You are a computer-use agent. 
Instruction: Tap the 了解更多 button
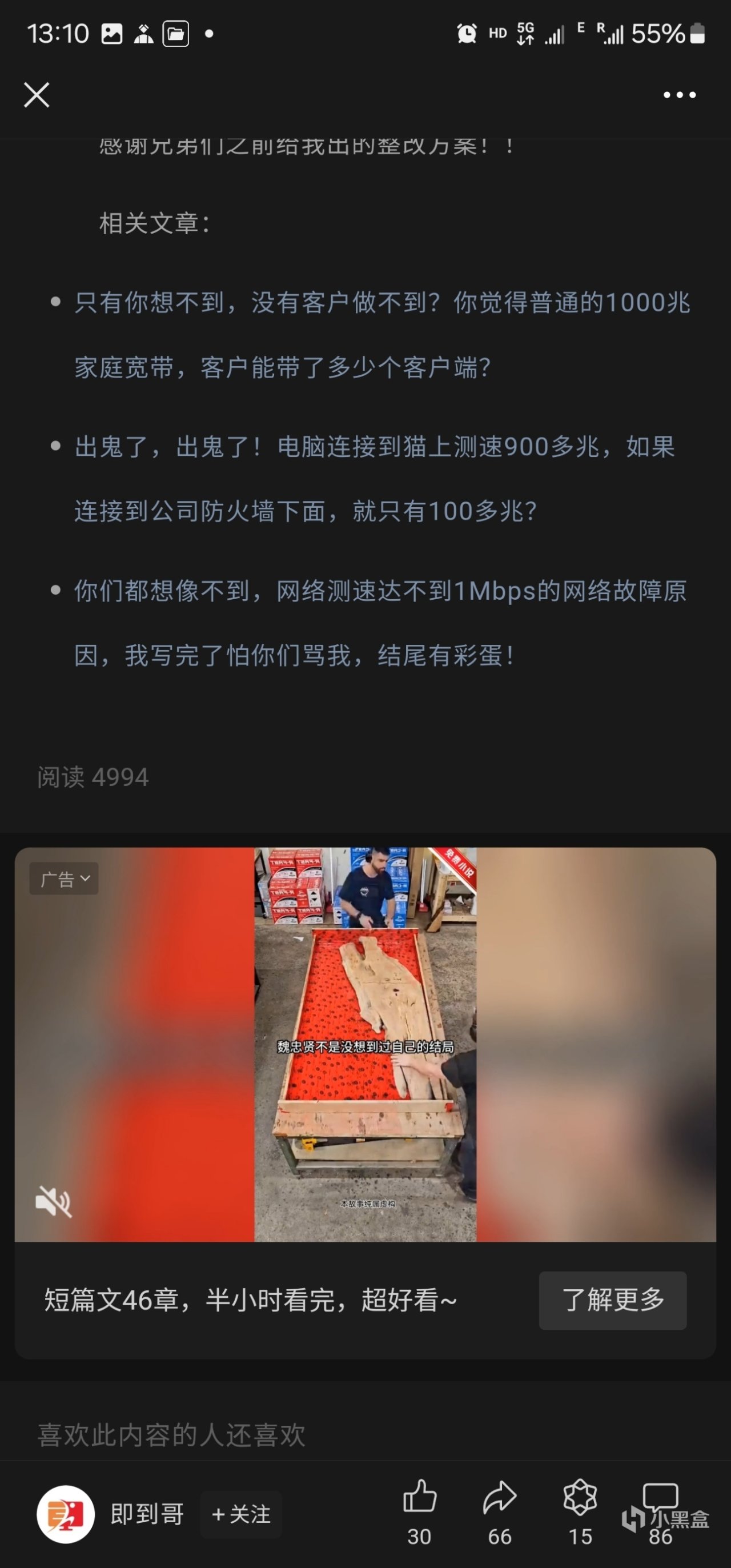(612, 1300)
